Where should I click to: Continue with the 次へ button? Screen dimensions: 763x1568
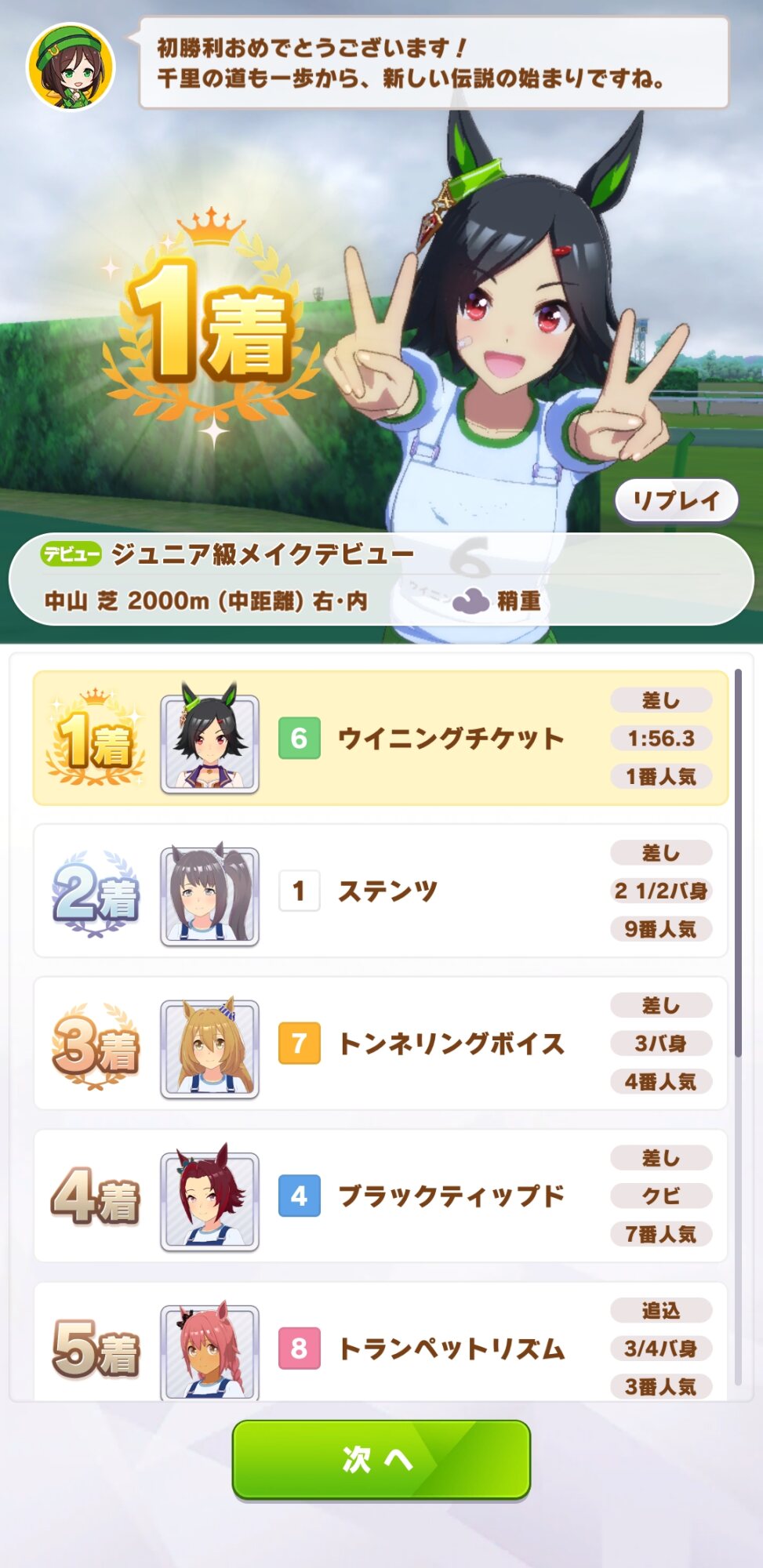tap(381, 1459)
